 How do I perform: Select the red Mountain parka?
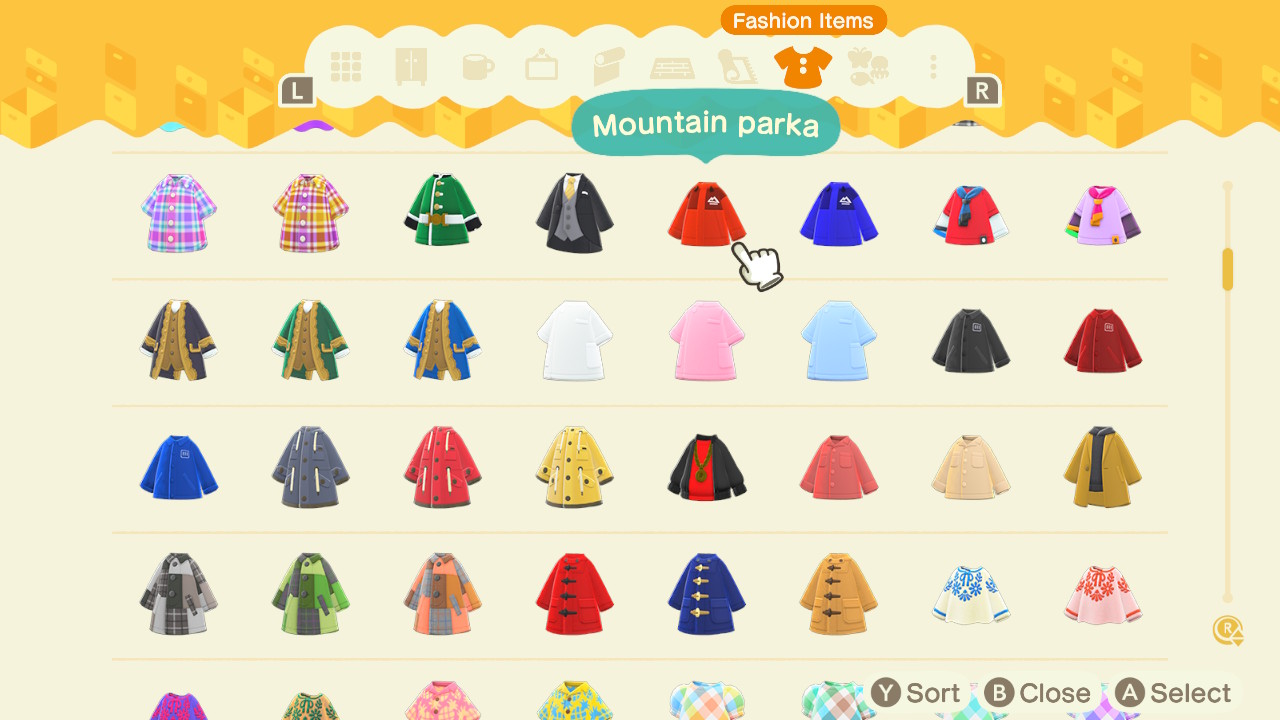[706, 213]
